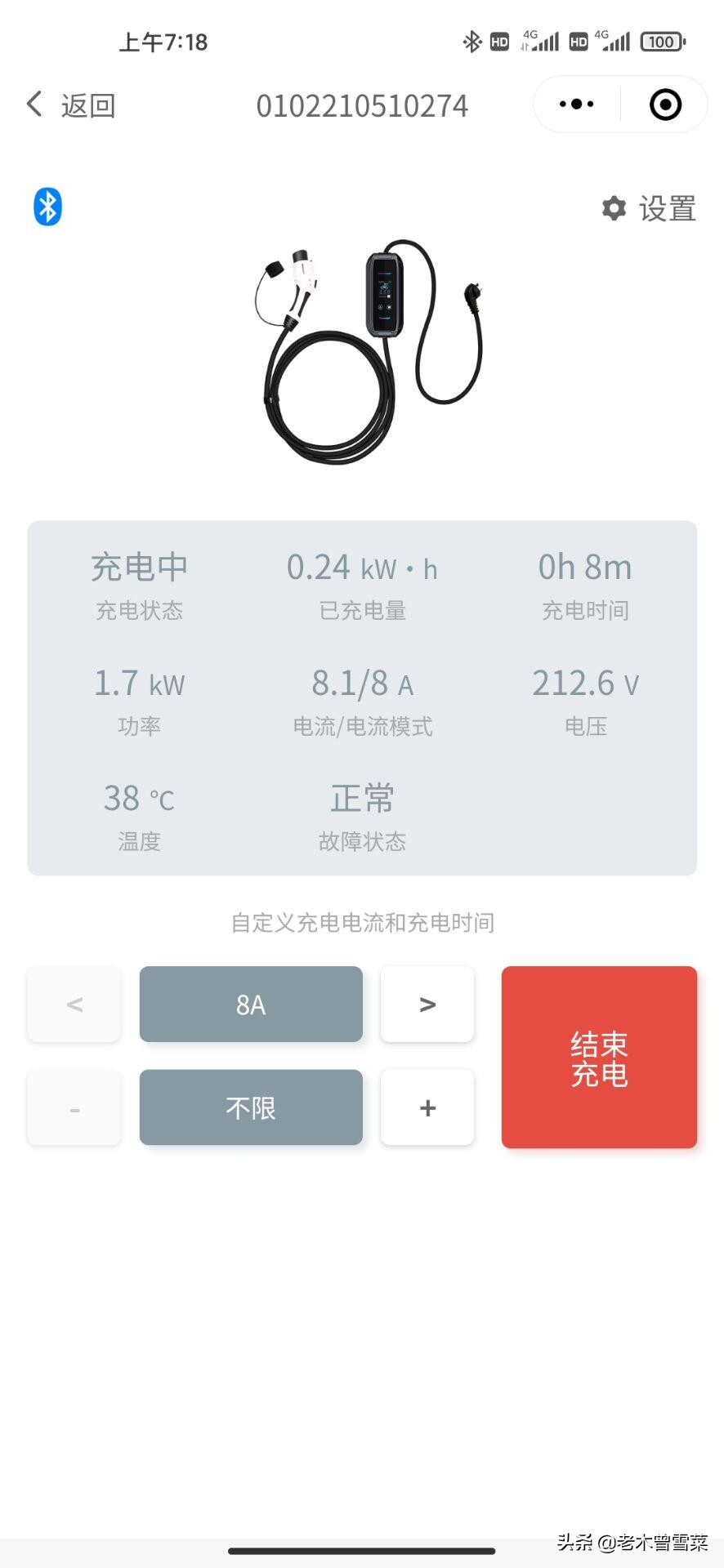Click the settings gear icon
This screenshot has height=1568, width=724.
pos(613,208)
